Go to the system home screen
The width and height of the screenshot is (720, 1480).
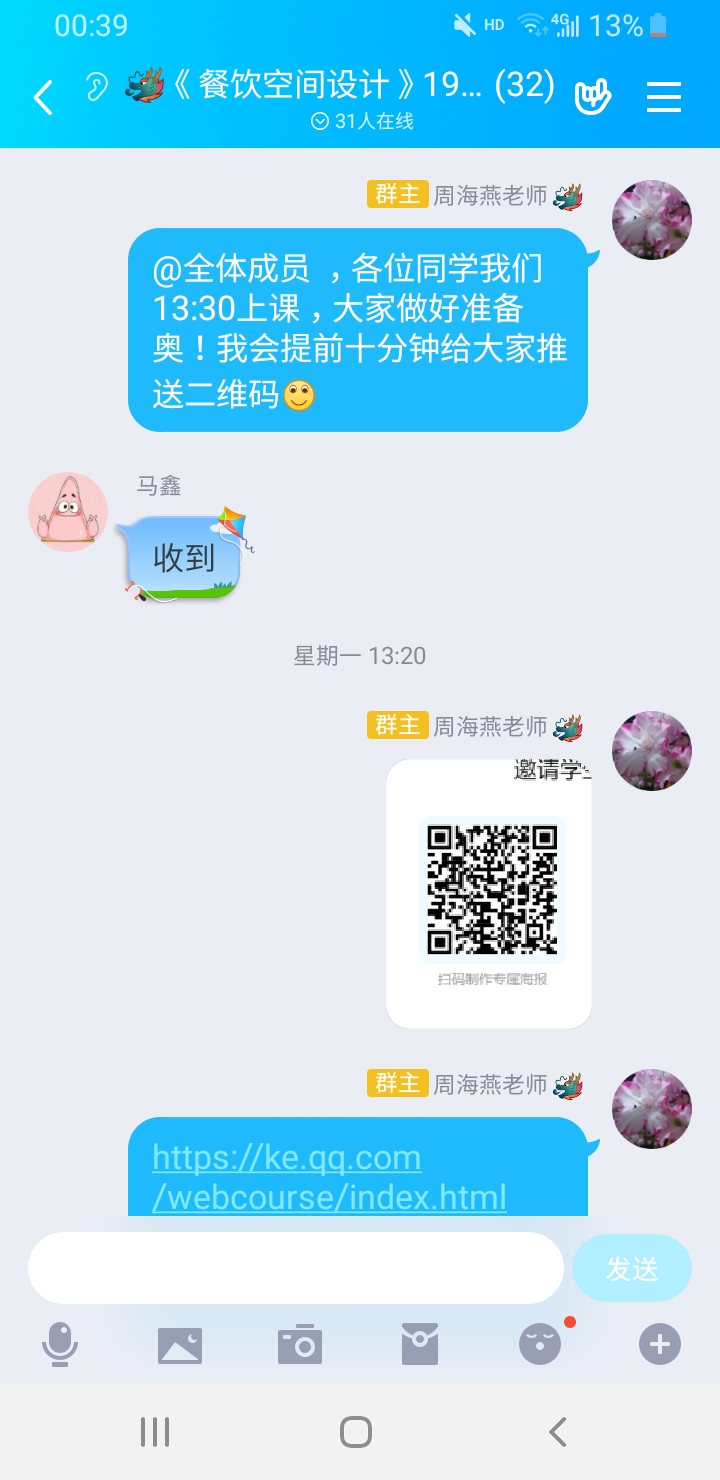coord(356,1432)
